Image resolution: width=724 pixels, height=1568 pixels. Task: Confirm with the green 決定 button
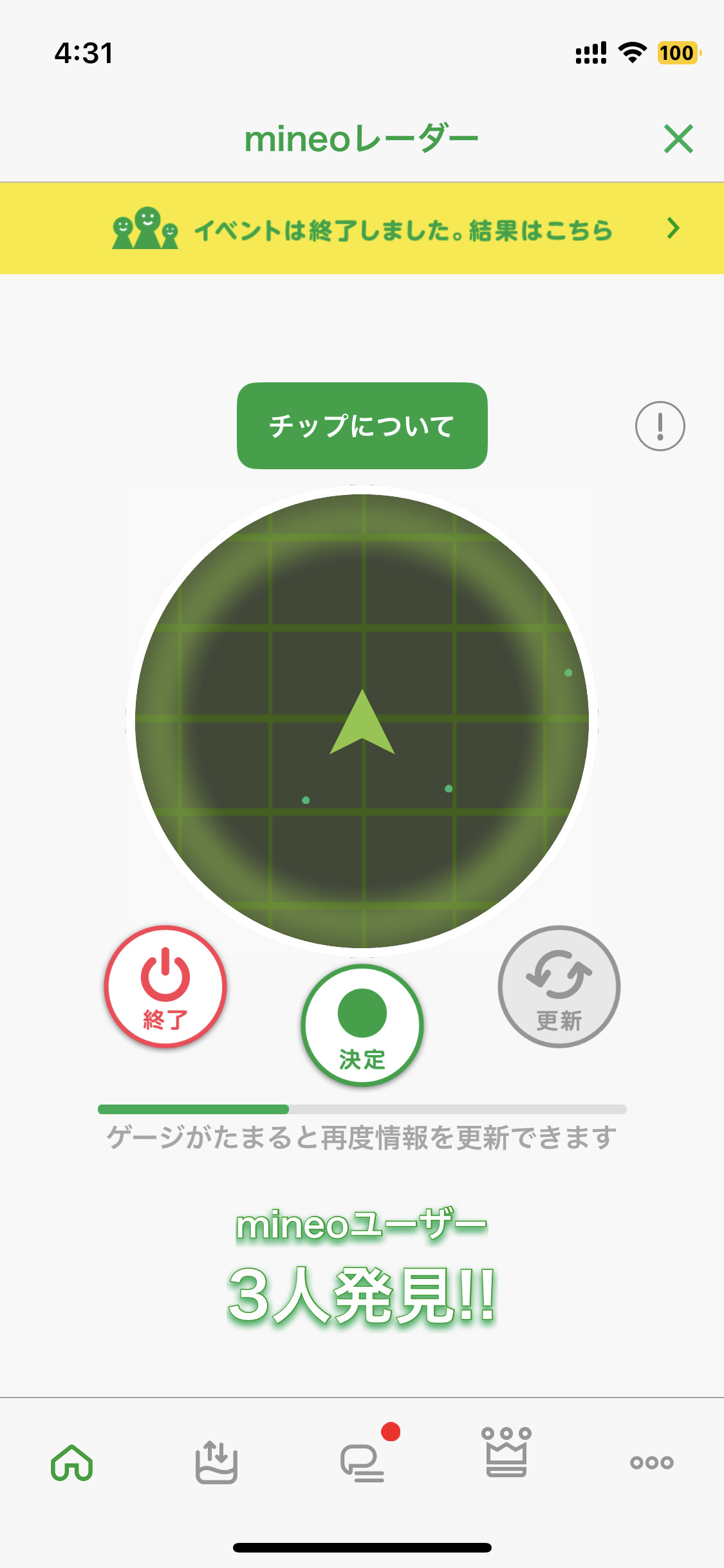362,1025
